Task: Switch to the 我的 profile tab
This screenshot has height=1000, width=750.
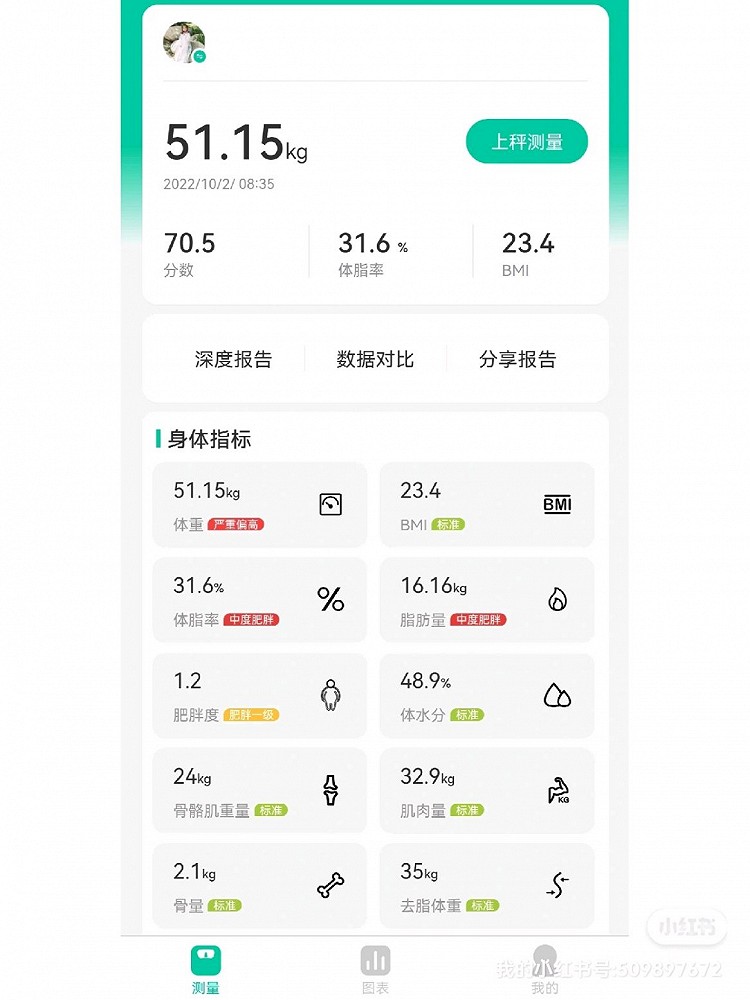Action: [544, 970]
